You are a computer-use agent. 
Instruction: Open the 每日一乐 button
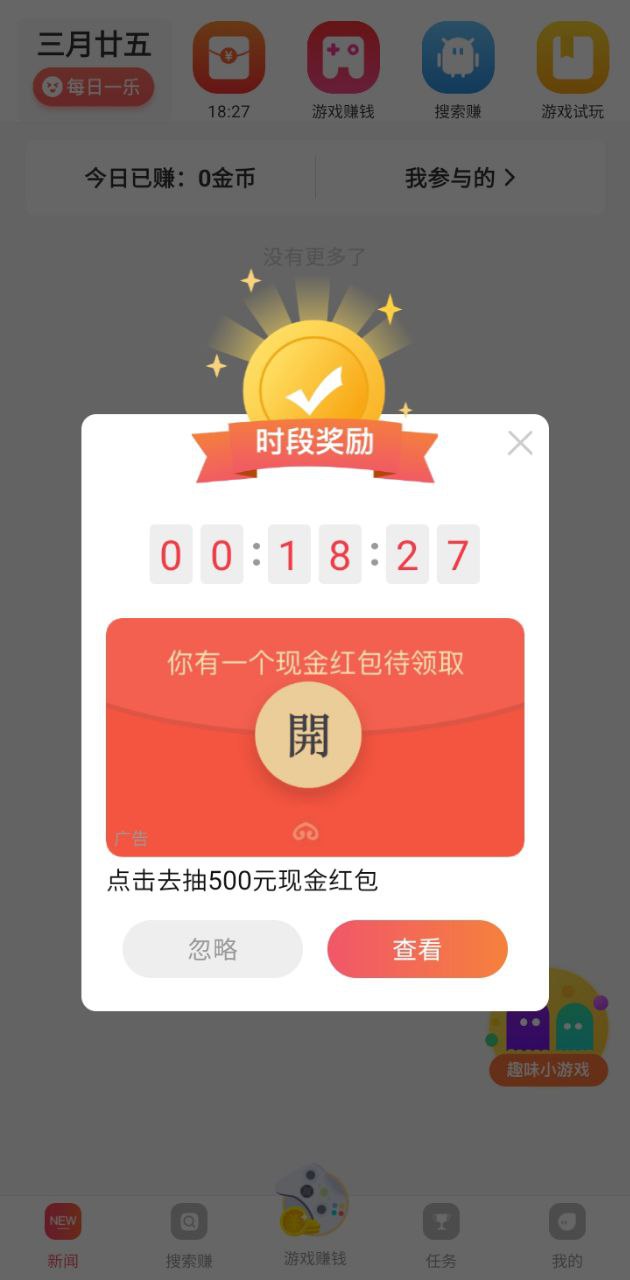93,87
